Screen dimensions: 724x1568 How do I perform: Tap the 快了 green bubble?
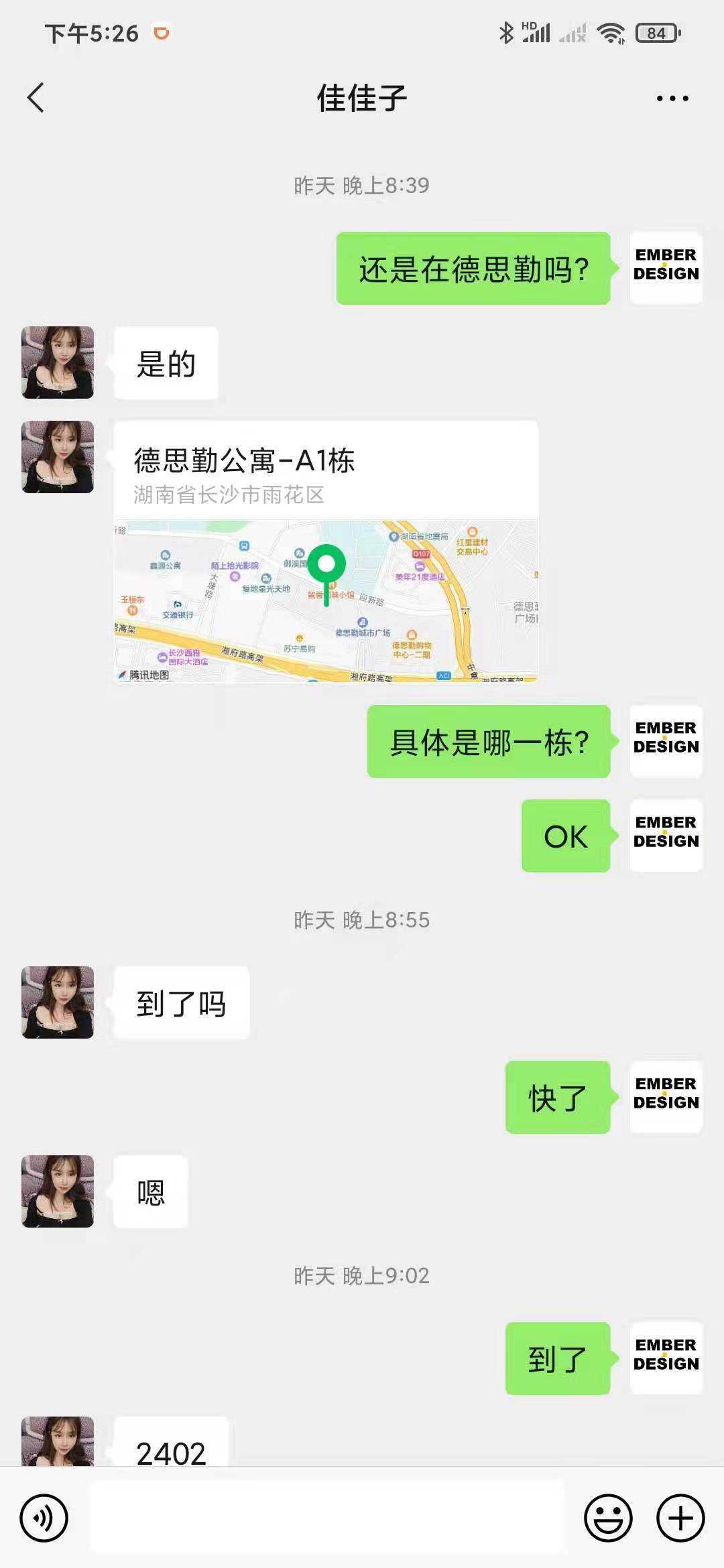558,1096
